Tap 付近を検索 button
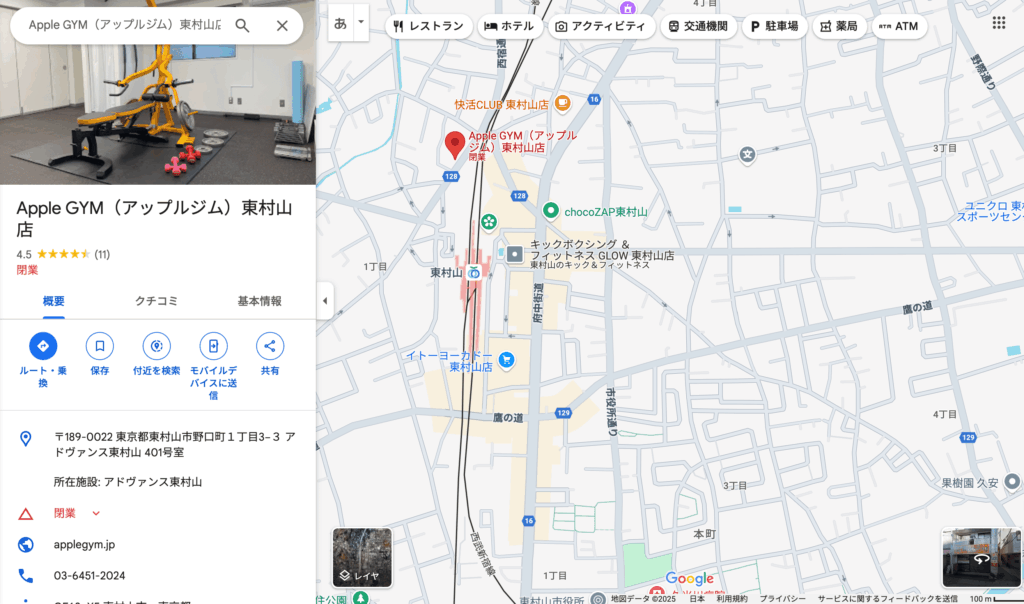 click(156, 347)
